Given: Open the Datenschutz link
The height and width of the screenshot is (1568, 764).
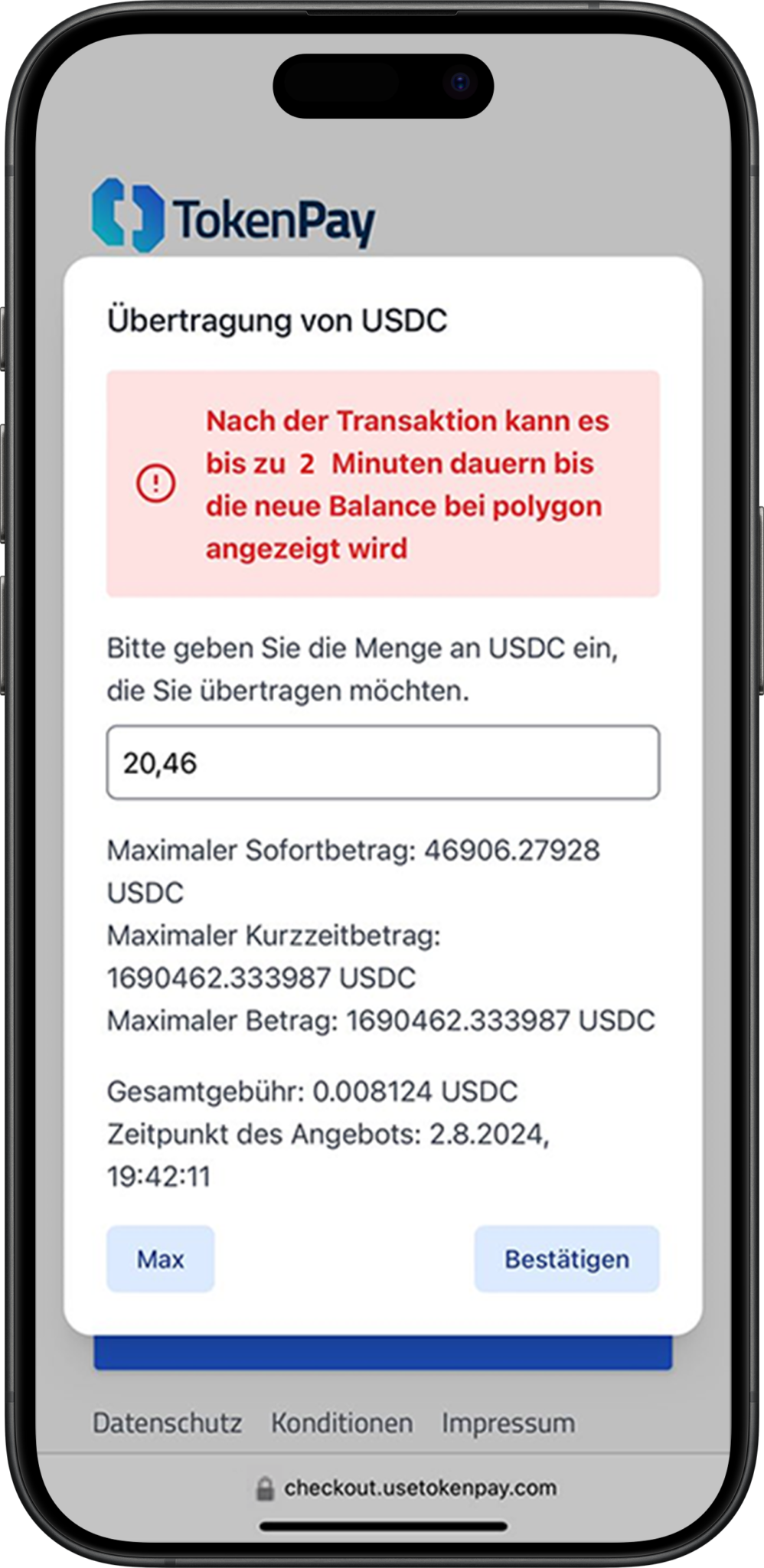Looking at the screenshot, I should tap(167, 1422).
